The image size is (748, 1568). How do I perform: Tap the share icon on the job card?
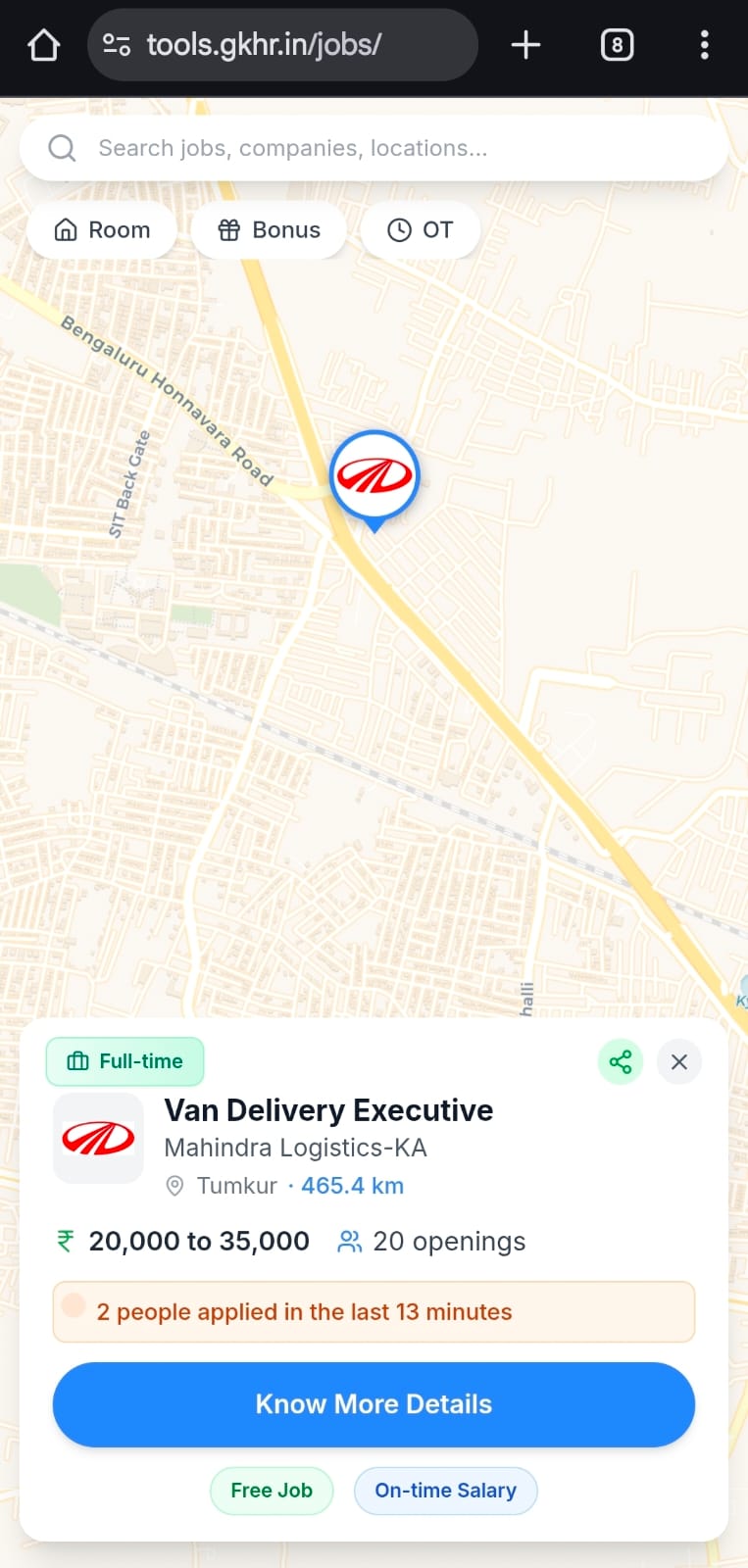pyautogui.click(x=620, y=1061)
